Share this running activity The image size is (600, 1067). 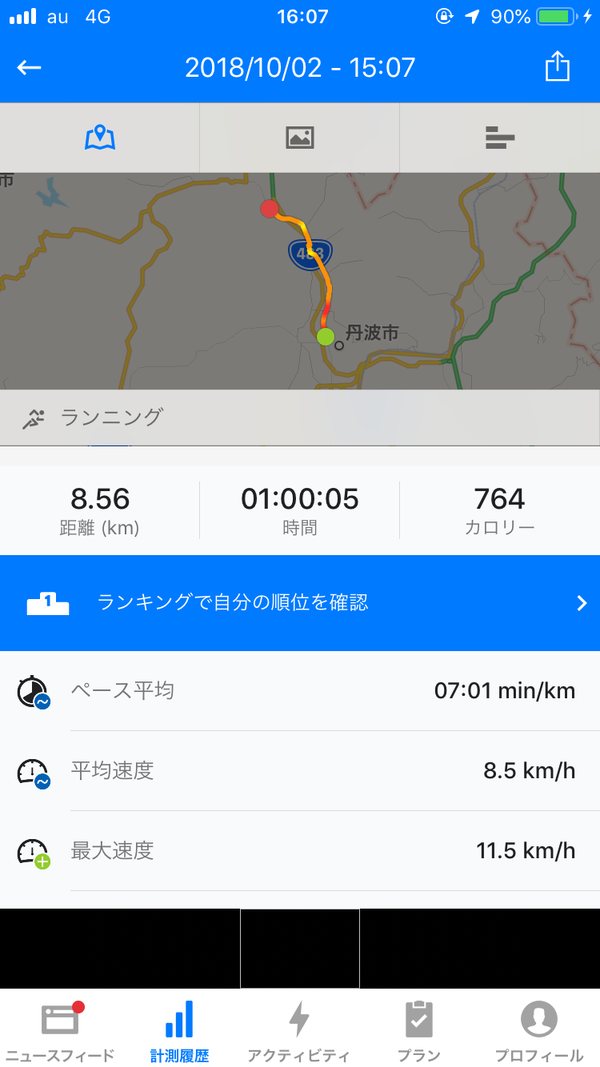tap(557, 67)
